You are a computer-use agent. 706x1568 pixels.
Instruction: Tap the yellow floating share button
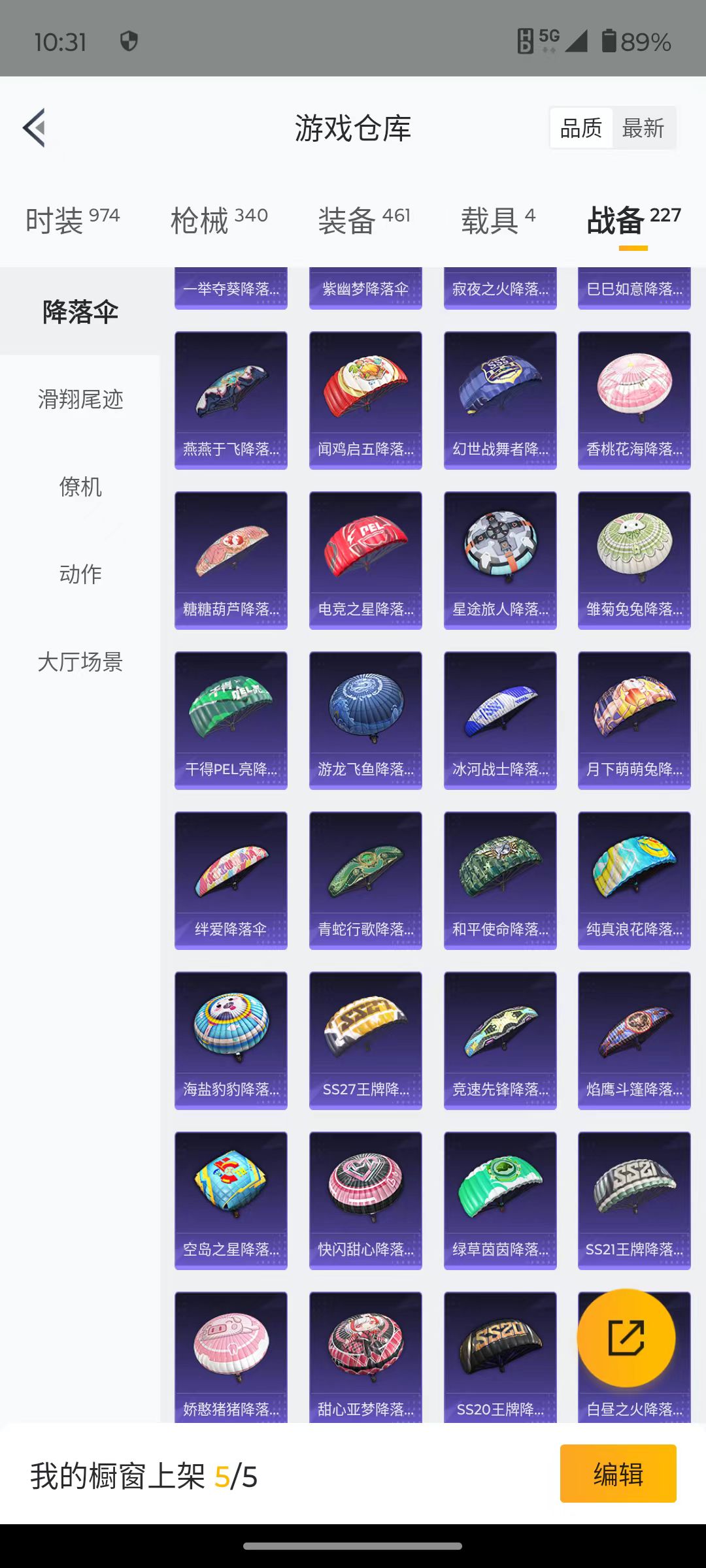click(626, 1337)
